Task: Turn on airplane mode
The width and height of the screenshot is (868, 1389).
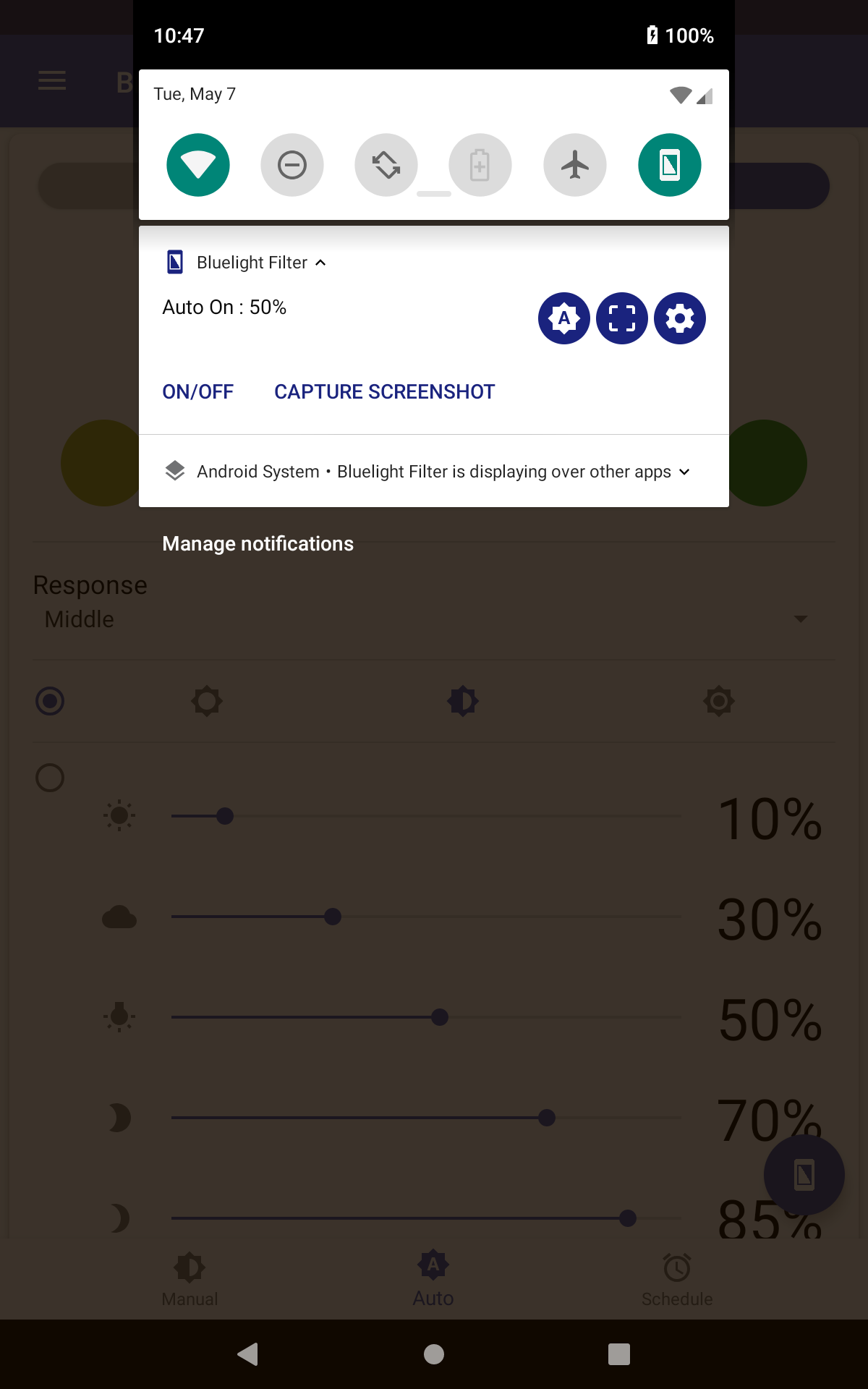Action: point(575,165)
